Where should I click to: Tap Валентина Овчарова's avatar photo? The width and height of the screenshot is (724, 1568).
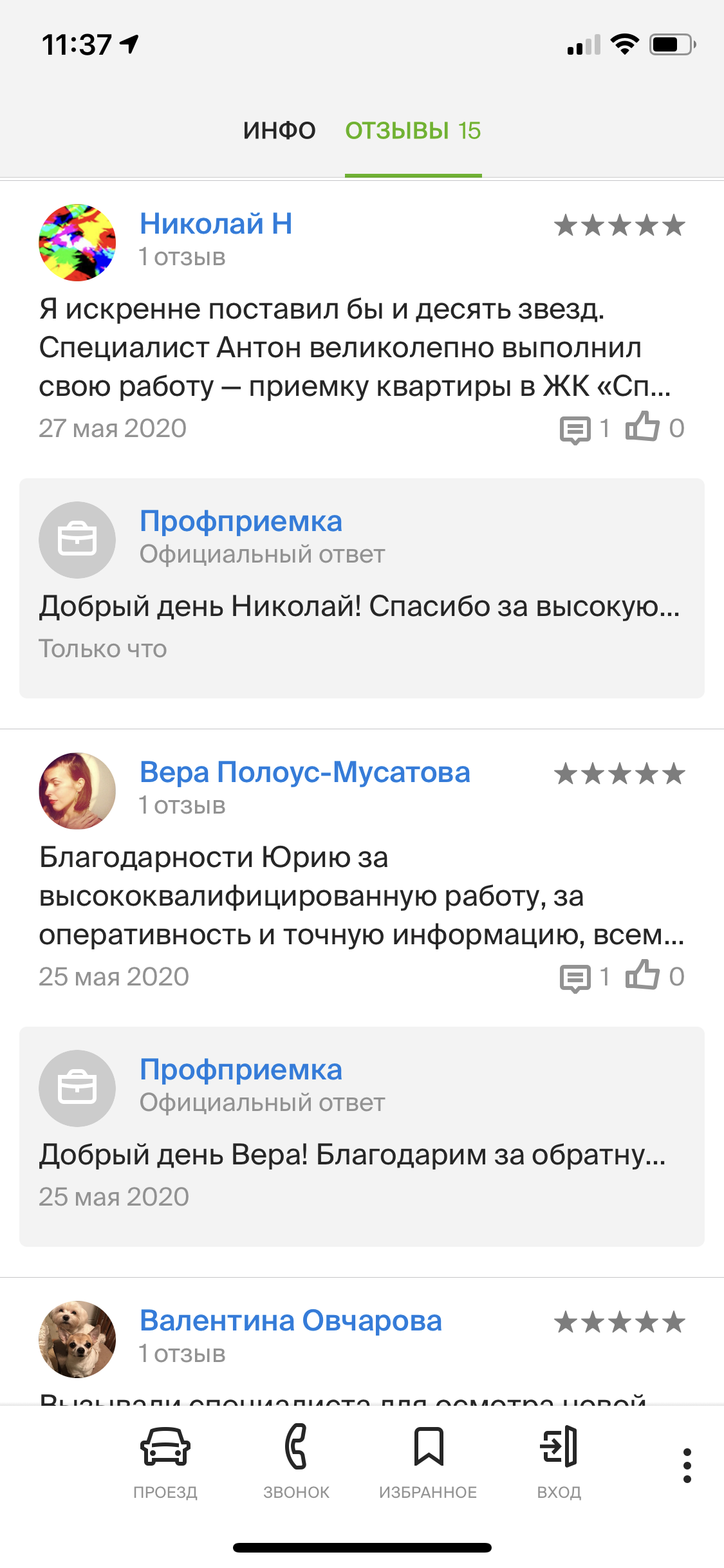click(77, 1339)
